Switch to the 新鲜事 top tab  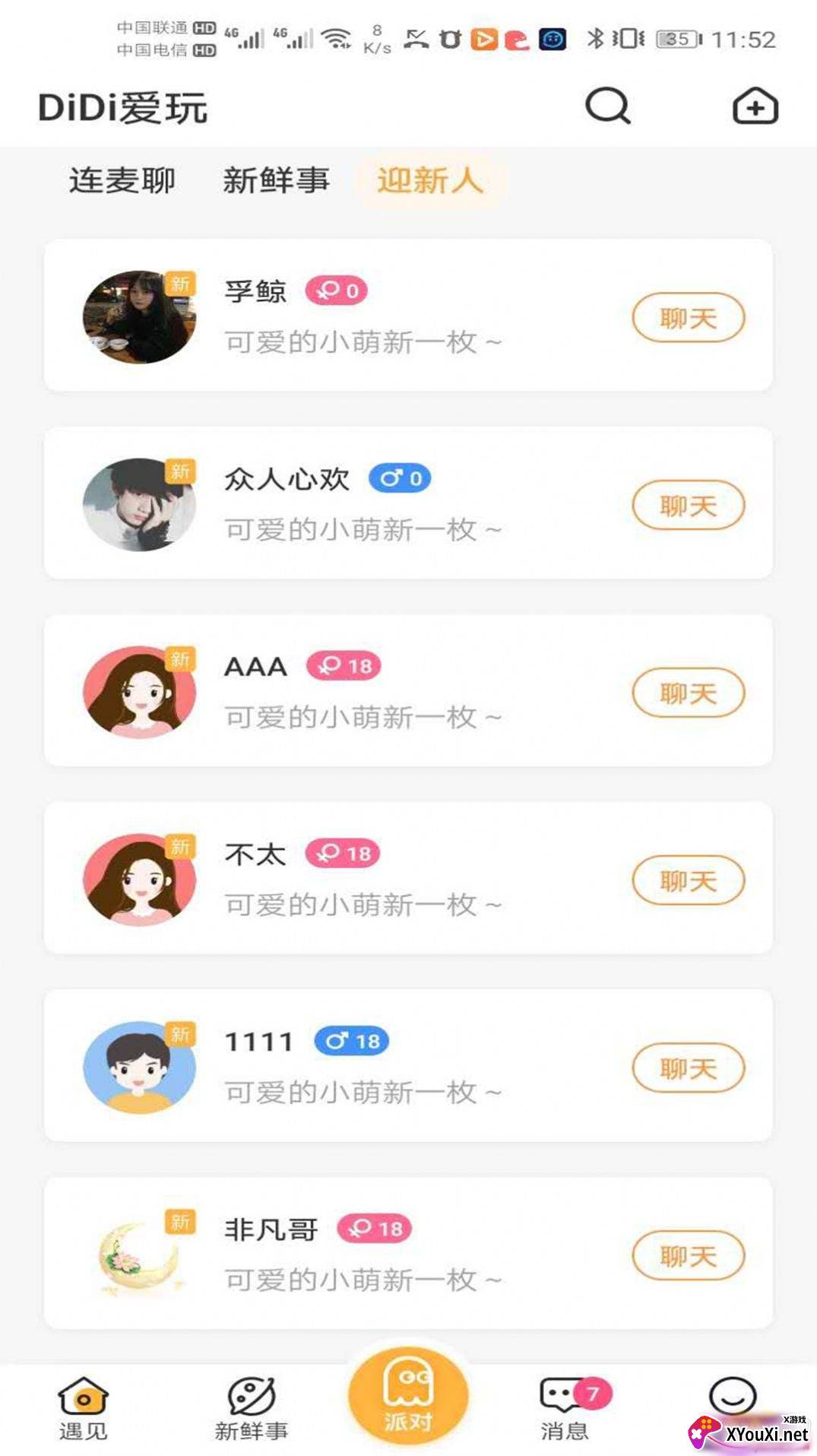277,180
